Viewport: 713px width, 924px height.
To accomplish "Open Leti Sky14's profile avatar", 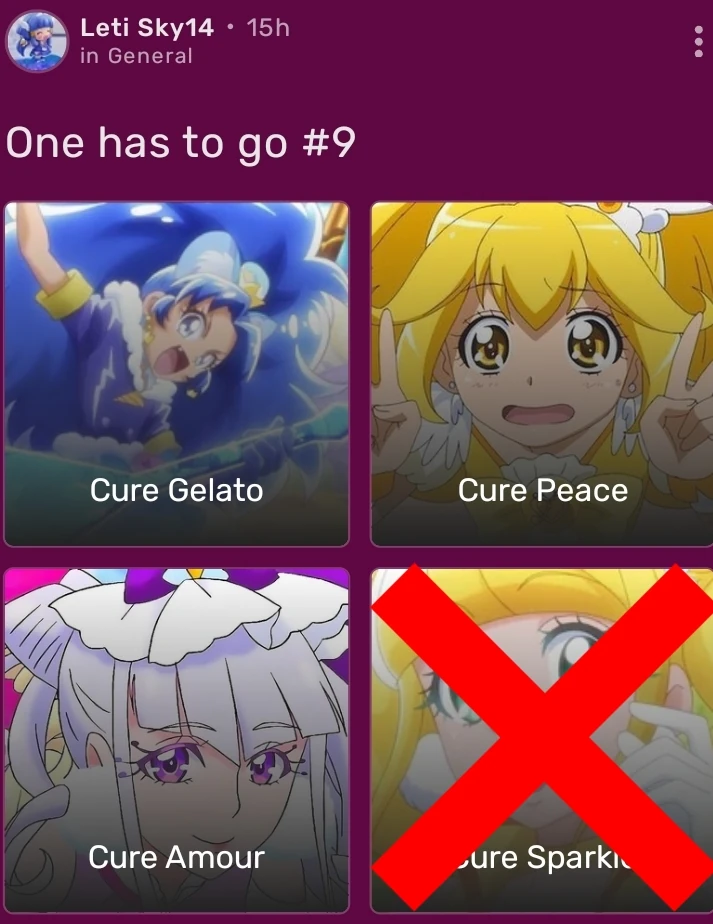I will click(37, 42).
